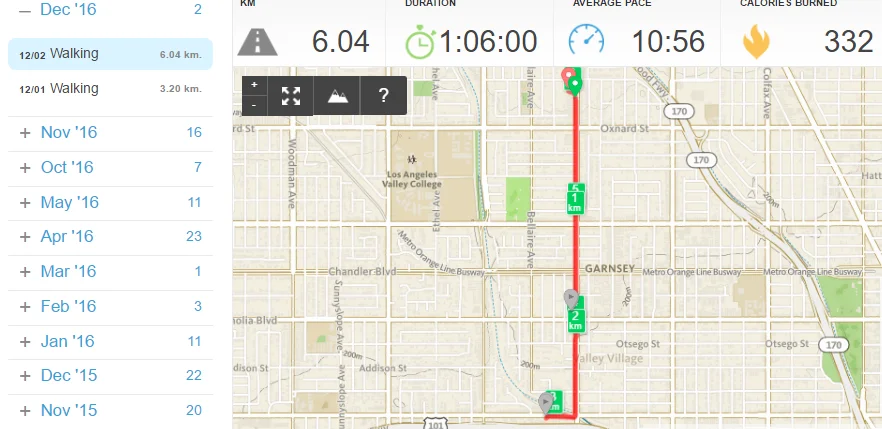Zoom in on the map

[x=255, y=85]
